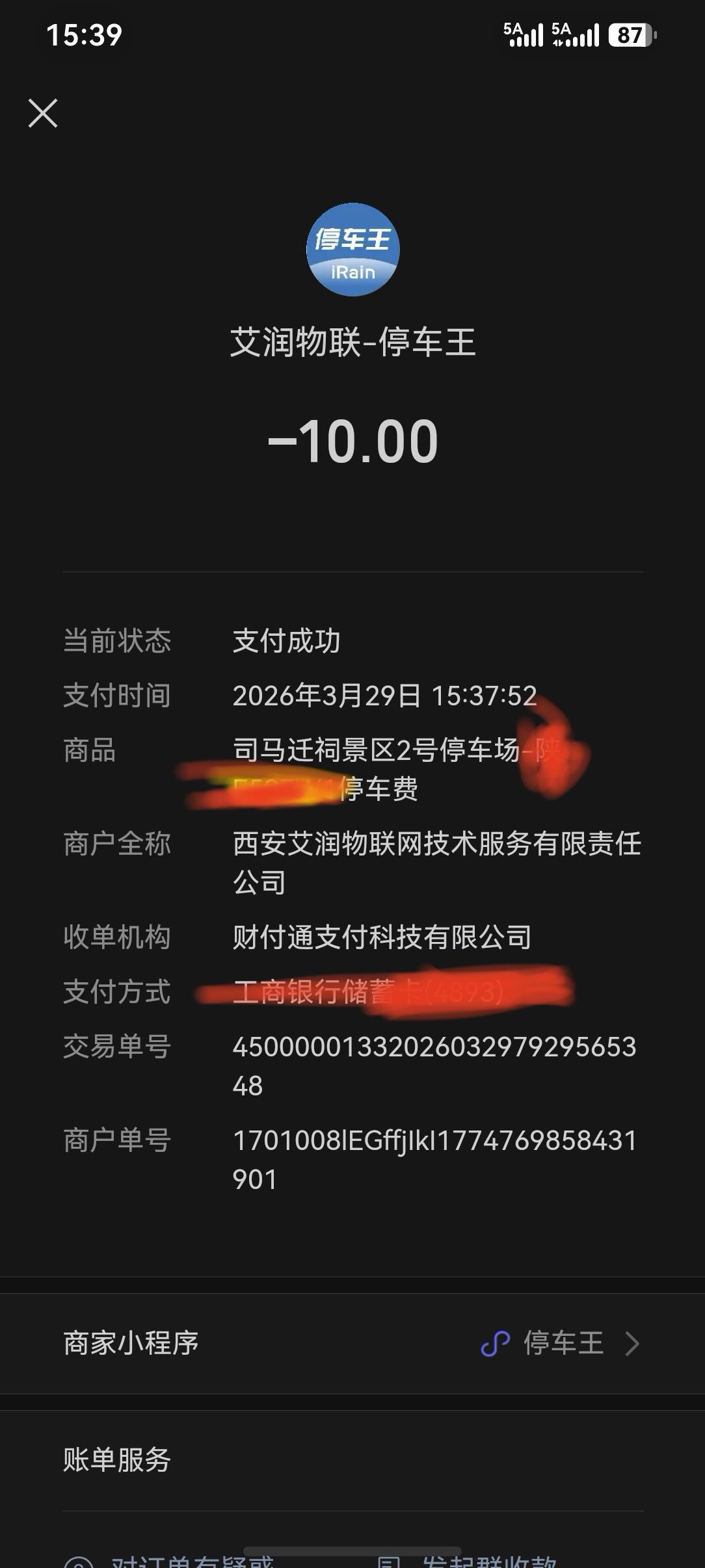The width and height of the screenshot is (705, 1568).
Task: Close the payment detail page
Action: [43, 114]
